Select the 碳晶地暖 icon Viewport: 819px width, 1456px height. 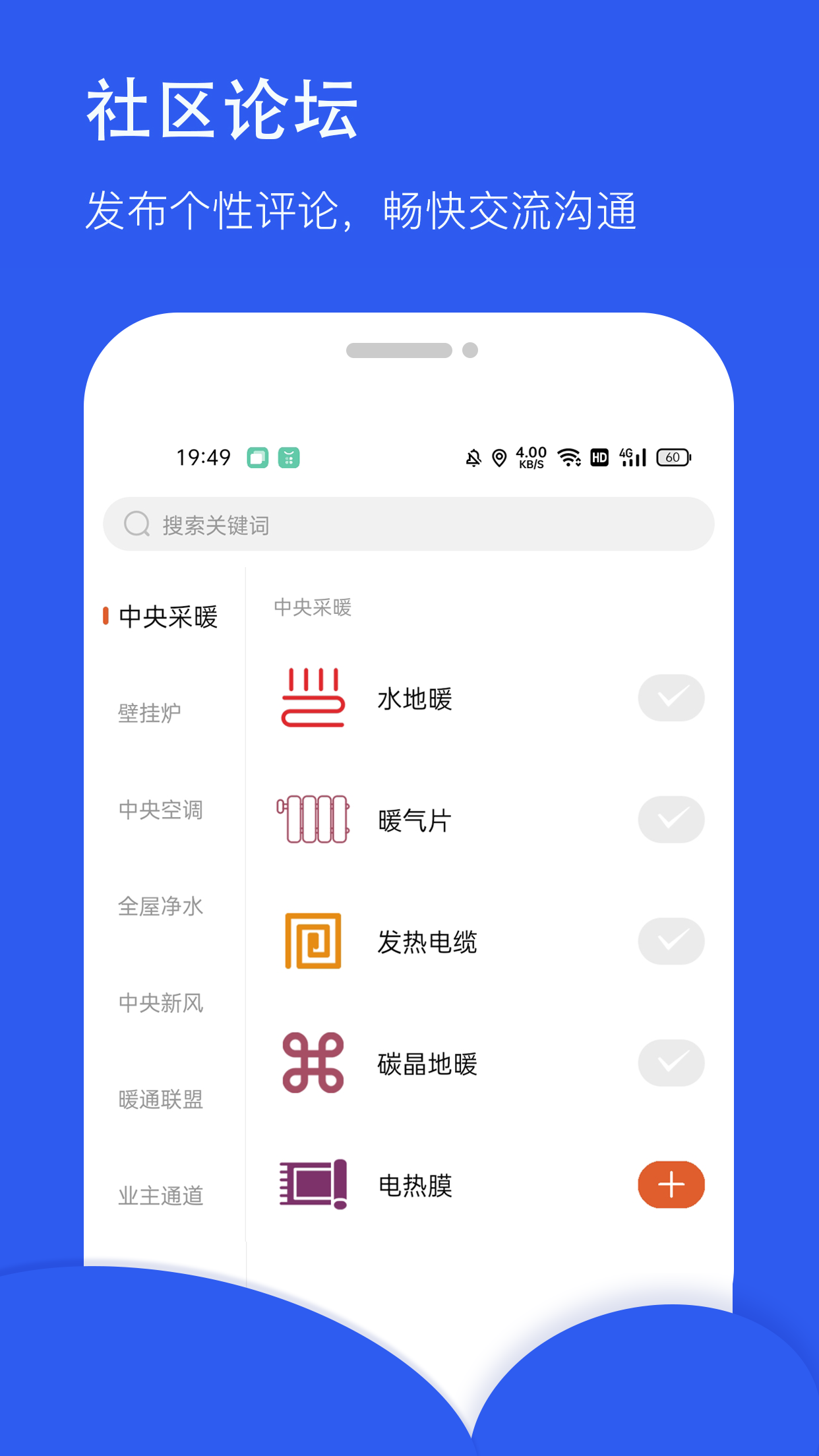coord(313,1063)
